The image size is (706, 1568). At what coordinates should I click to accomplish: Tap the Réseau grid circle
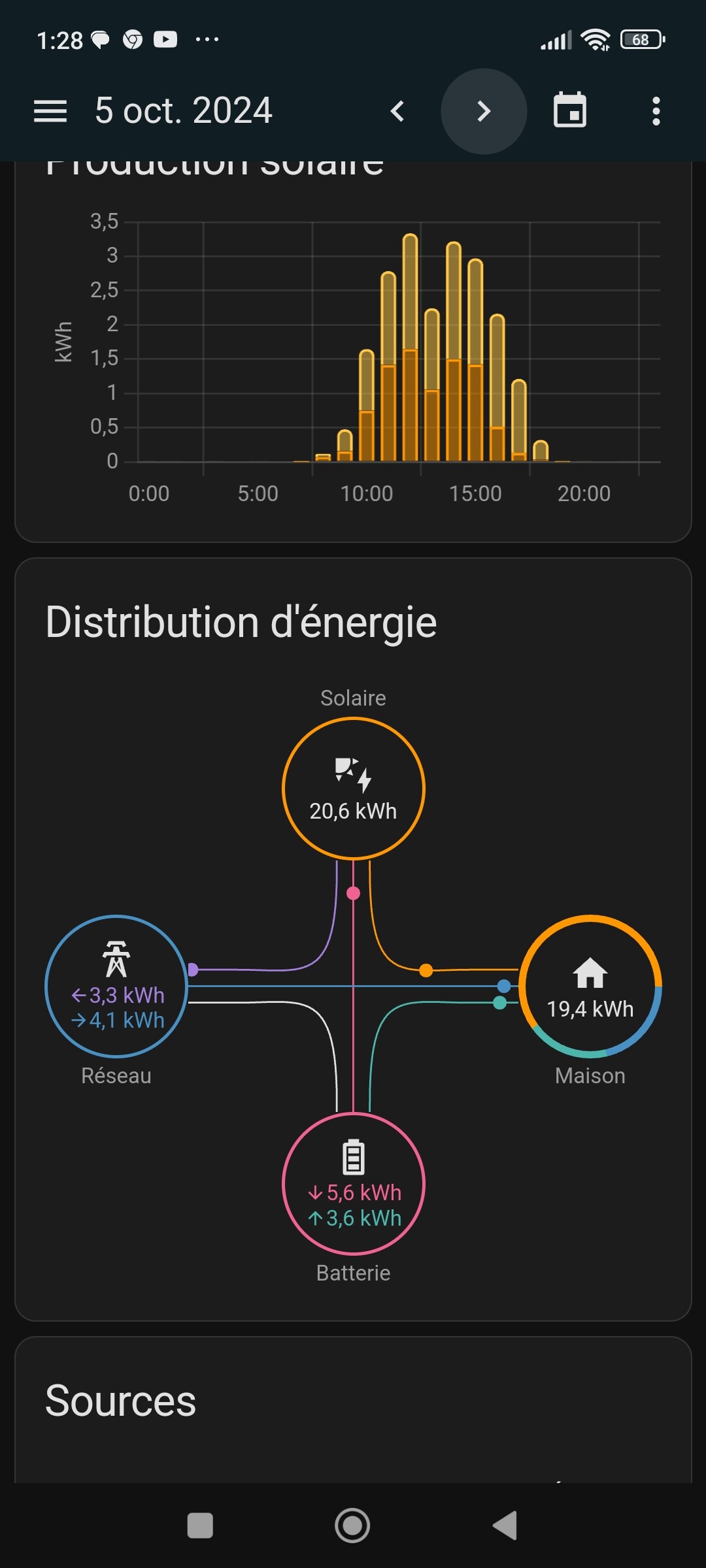(x=116, y=986)
